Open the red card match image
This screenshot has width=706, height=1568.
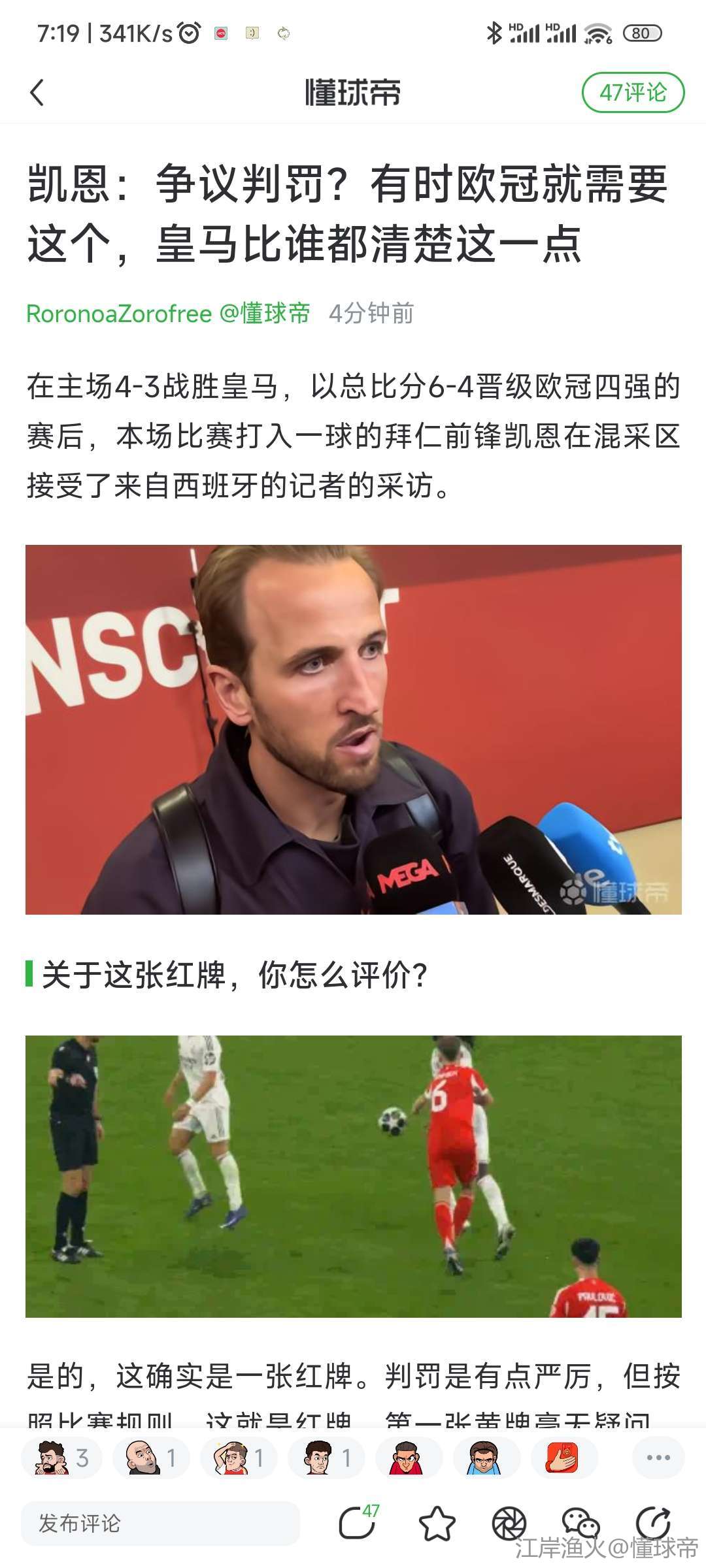pyautogui.click(x=353, y=1176)
